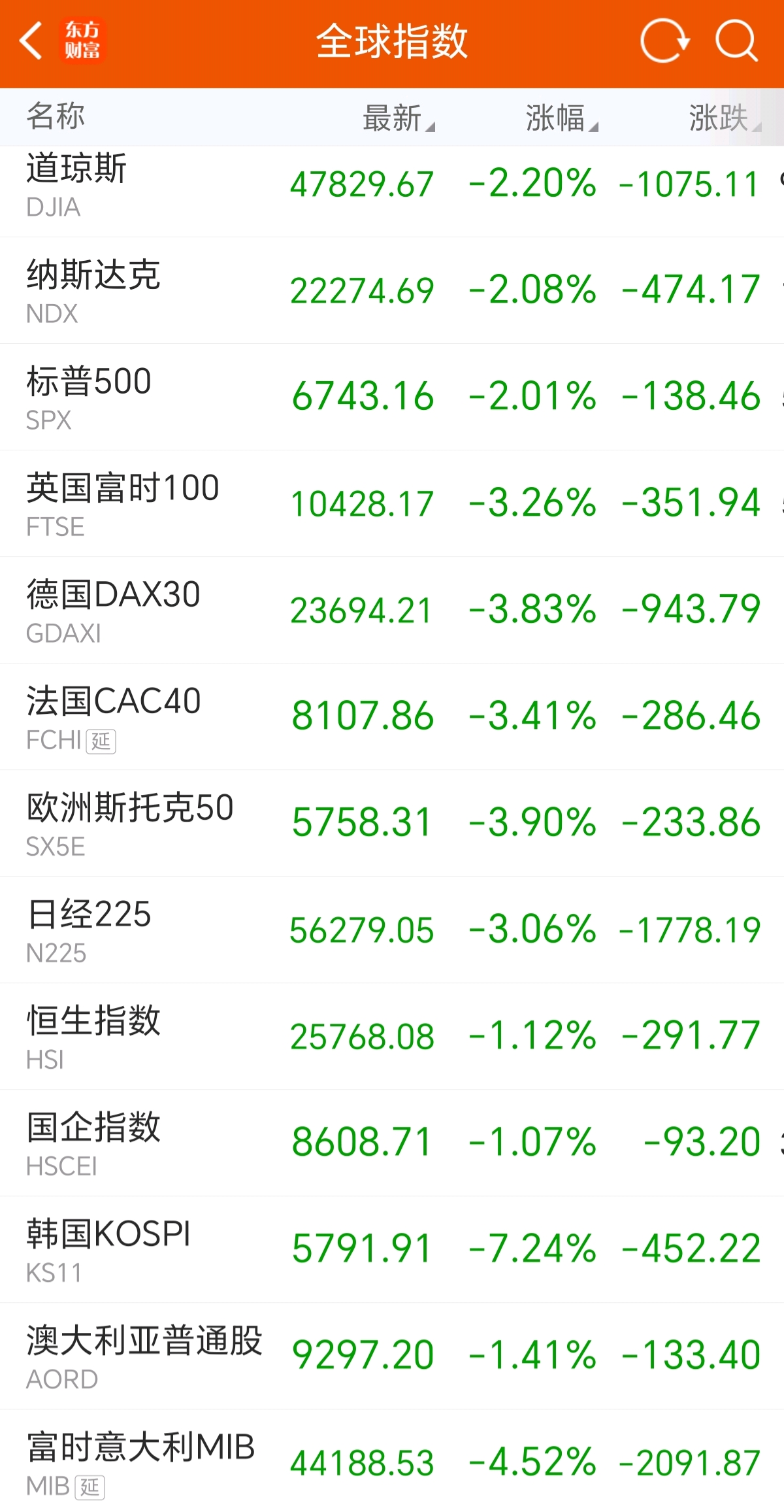Screen dimensions: 784x1512
Task: Open the 韩国KOSPI index row
Action: pyautogui.click(x=392, y=1250)
